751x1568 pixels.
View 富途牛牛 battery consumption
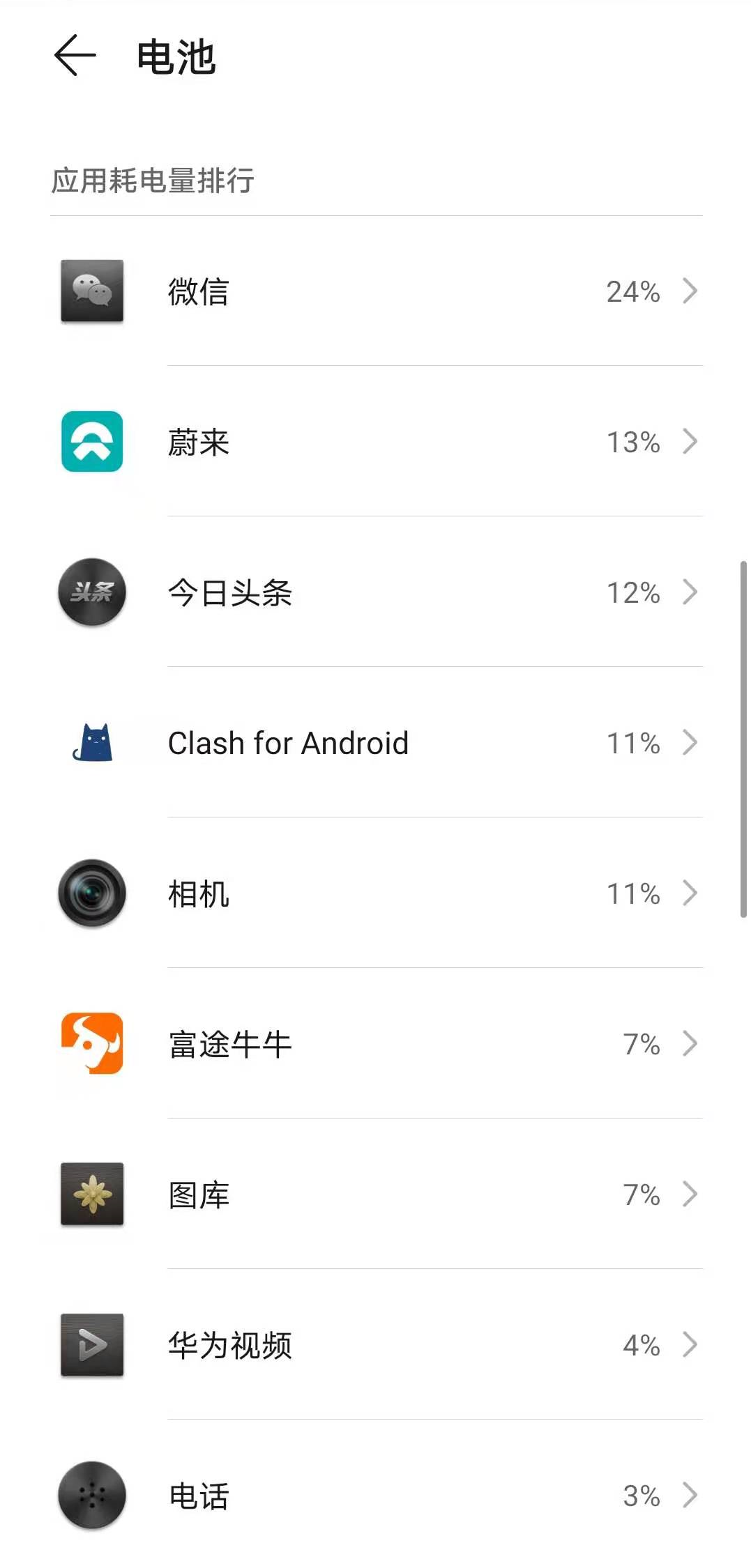pyautogui.click(x=377, y=1044)
